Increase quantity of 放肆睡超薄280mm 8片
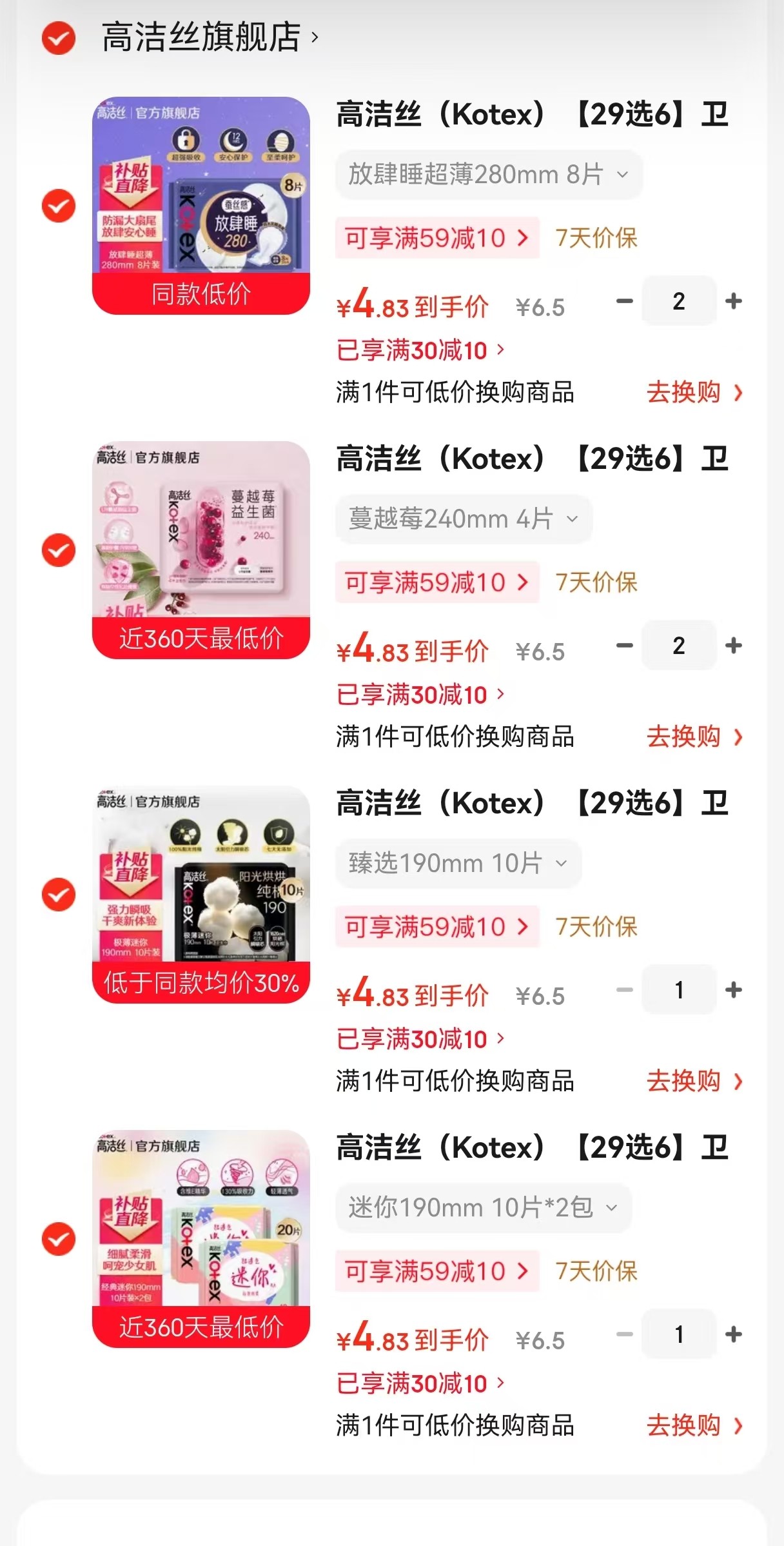 (733, 301)
